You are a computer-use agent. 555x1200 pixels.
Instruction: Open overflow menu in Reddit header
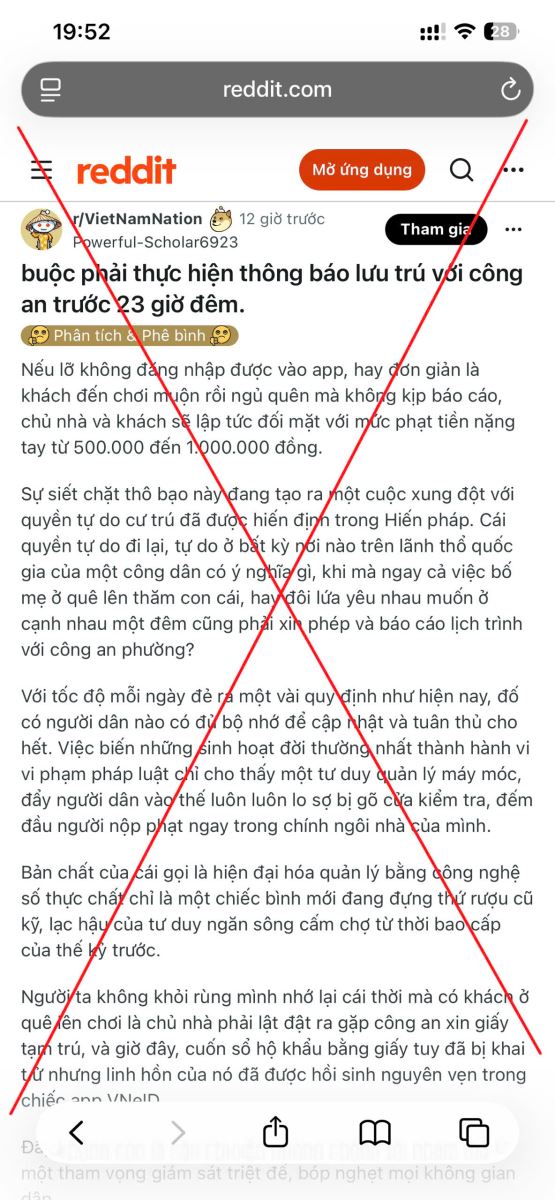coord(513,170)
